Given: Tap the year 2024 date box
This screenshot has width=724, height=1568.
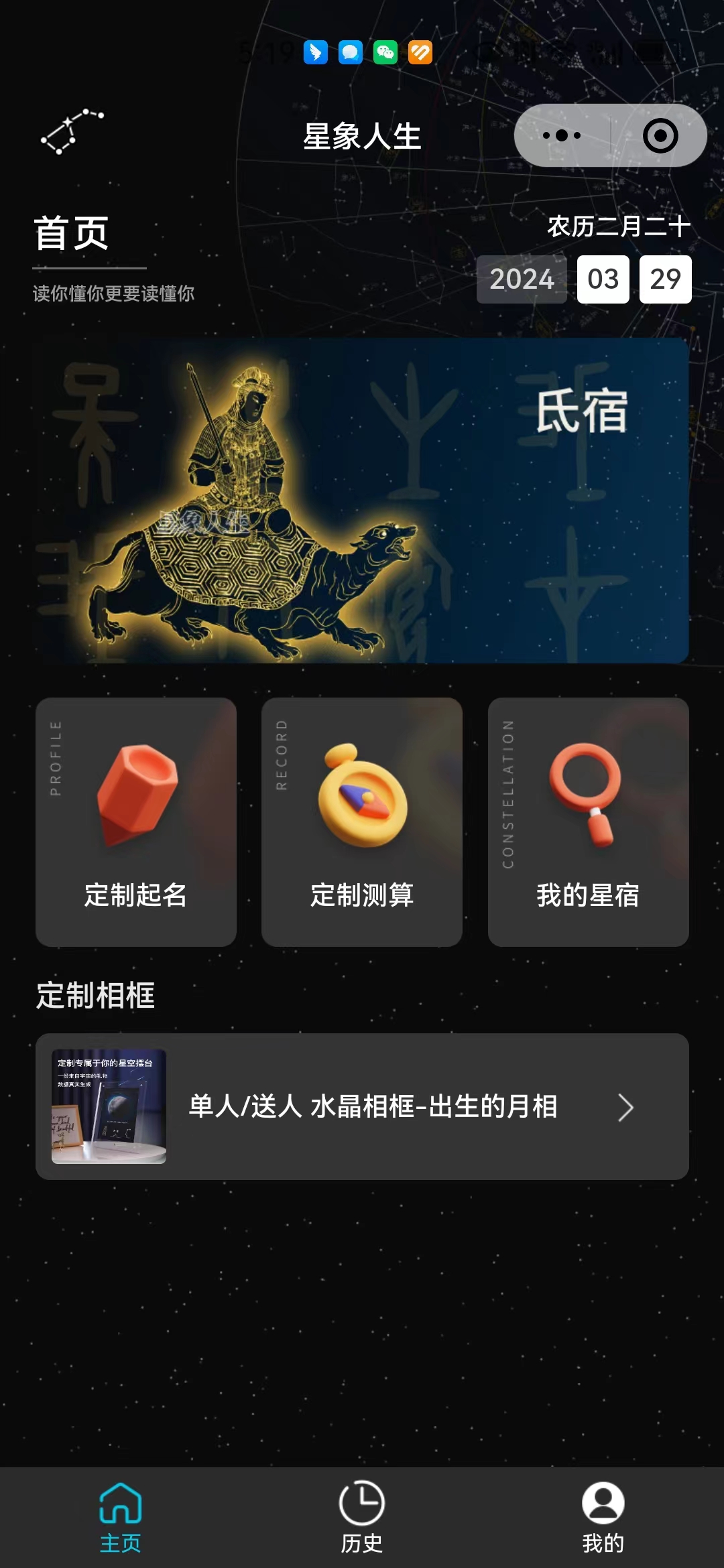Looking at the screenshot, I should click(522, 279).
